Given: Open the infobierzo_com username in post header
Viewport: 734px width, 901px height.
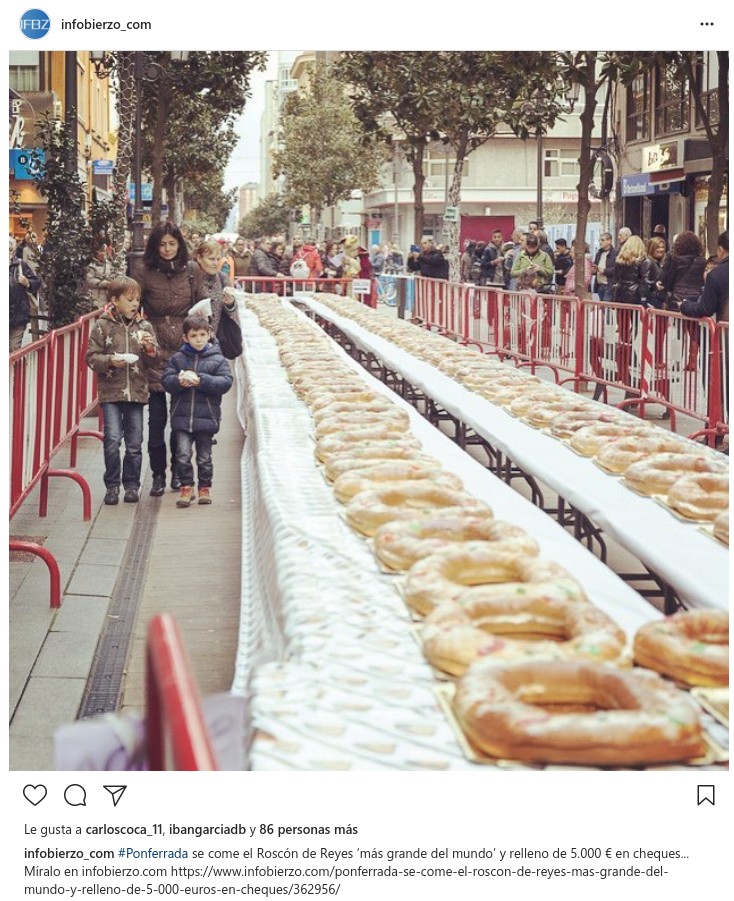Looking at the screenshot, I should point(106,24).
